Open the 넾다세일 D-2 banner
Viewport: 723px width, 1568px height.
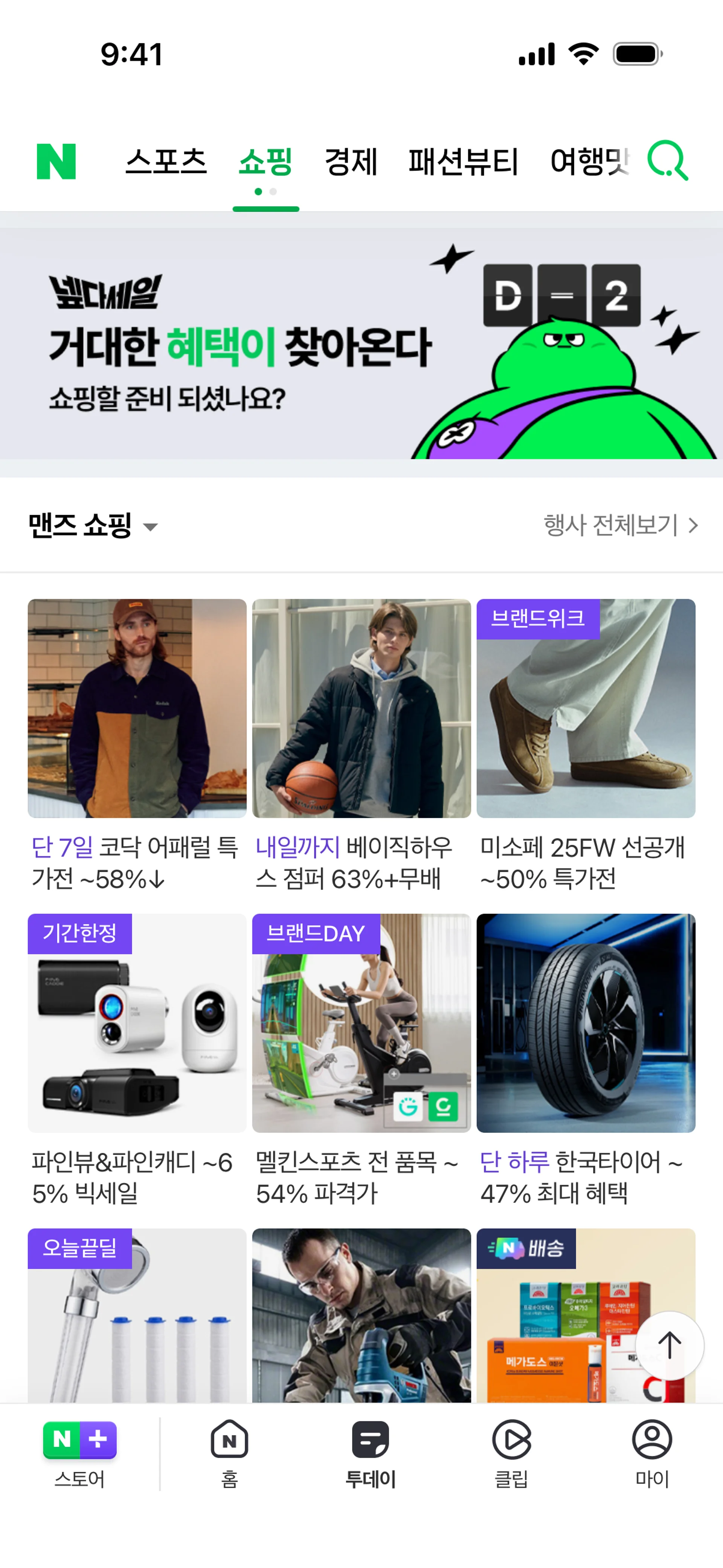[361, 344]
